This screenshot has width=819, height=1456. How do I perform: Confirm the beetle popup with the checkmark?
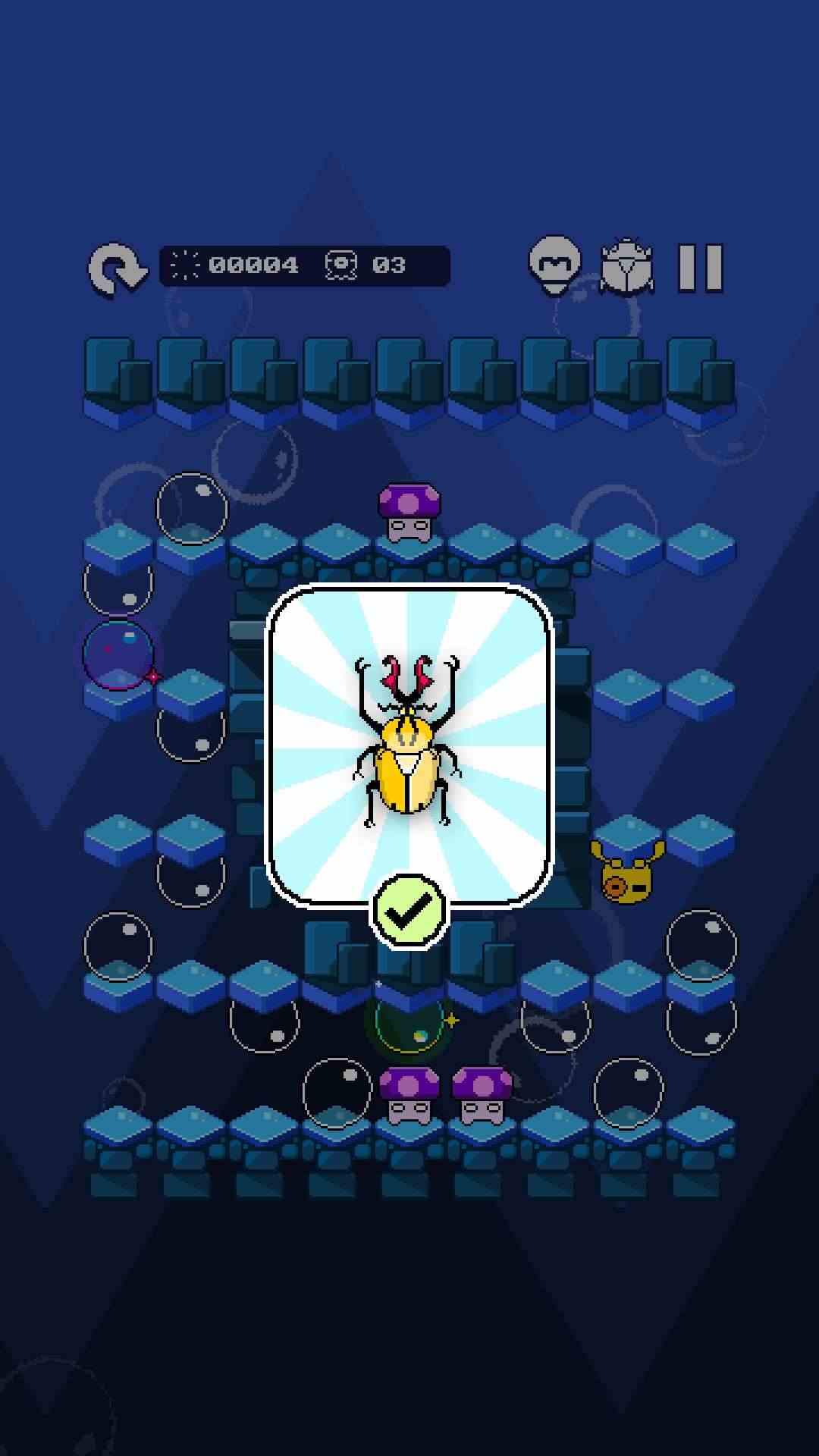pyautogui.click(x=409, y=911)
